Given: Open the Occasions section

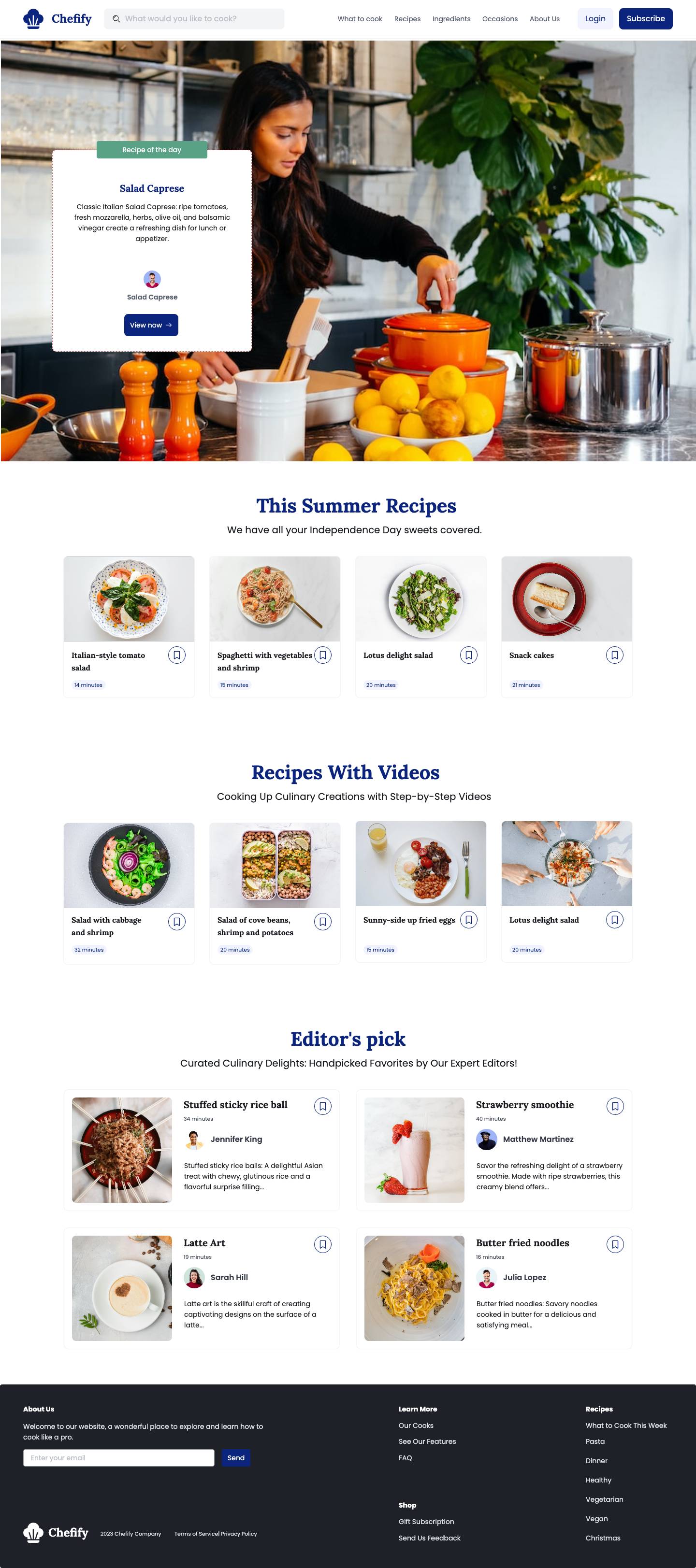Looking at the screenshot, I should (x=499, y=19).
